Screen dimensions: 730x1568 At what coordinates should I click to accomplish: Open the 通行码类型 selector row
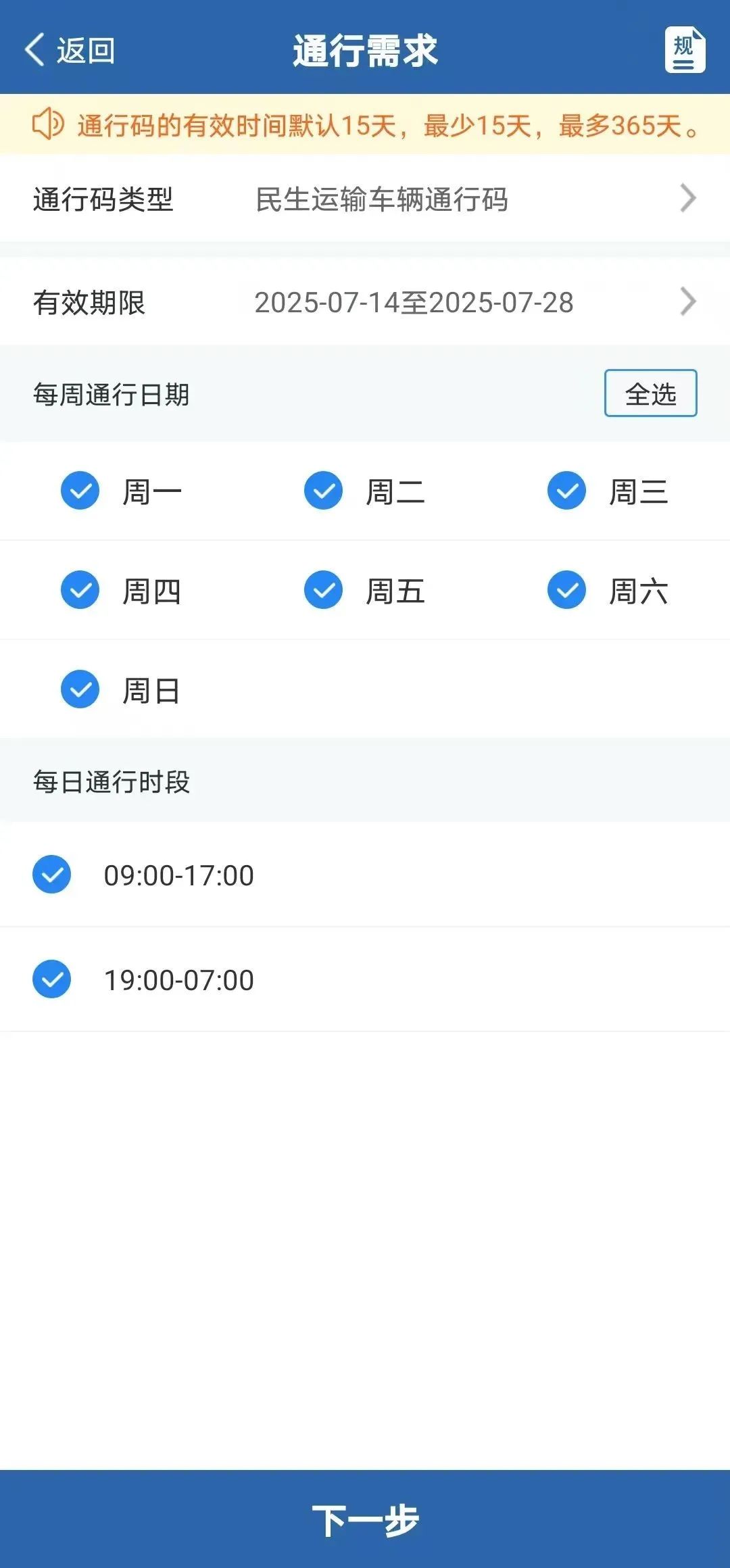pyautogui.click(x=365, y=199)
